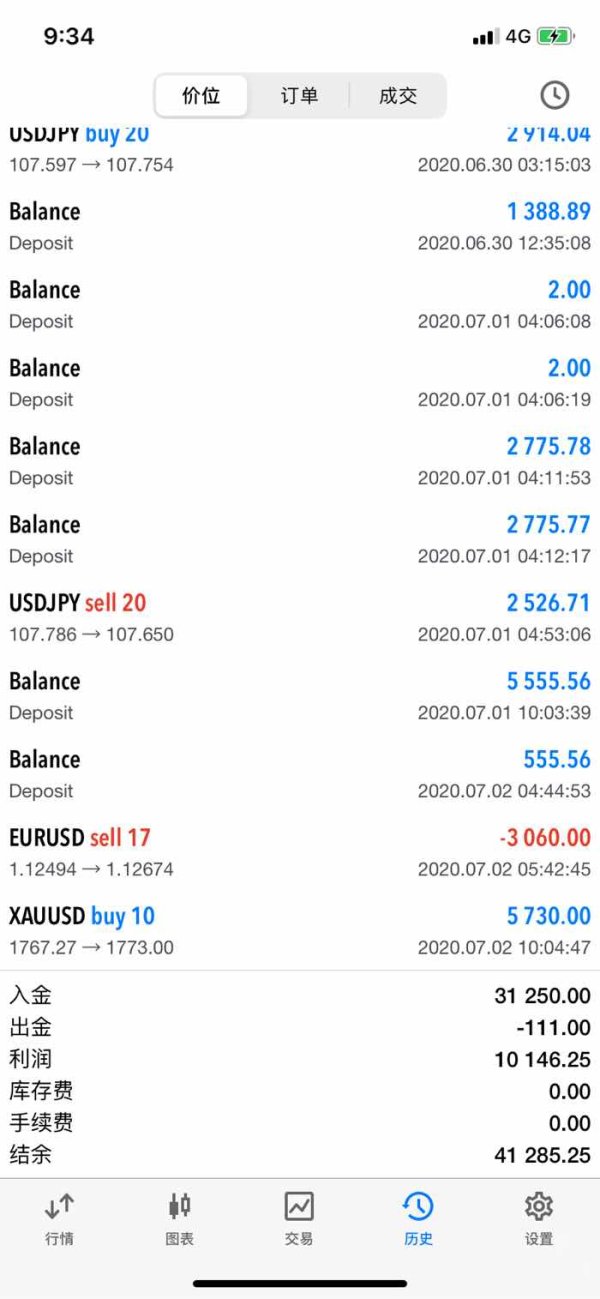Open the 历史 tab
Viewport: 600px width, 1299px height.
tap(418, 1217)
